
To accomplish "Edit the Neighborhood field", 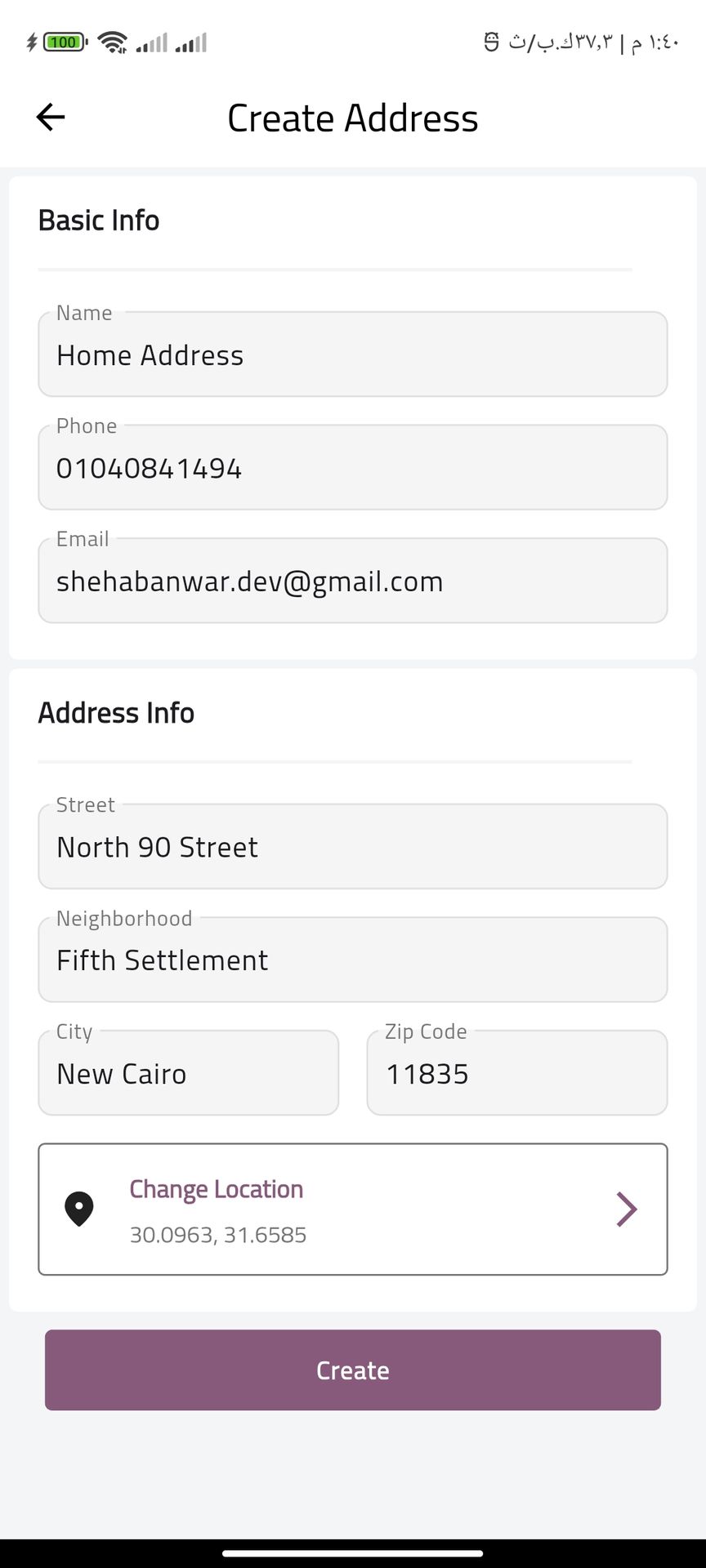I will [352, 960].
